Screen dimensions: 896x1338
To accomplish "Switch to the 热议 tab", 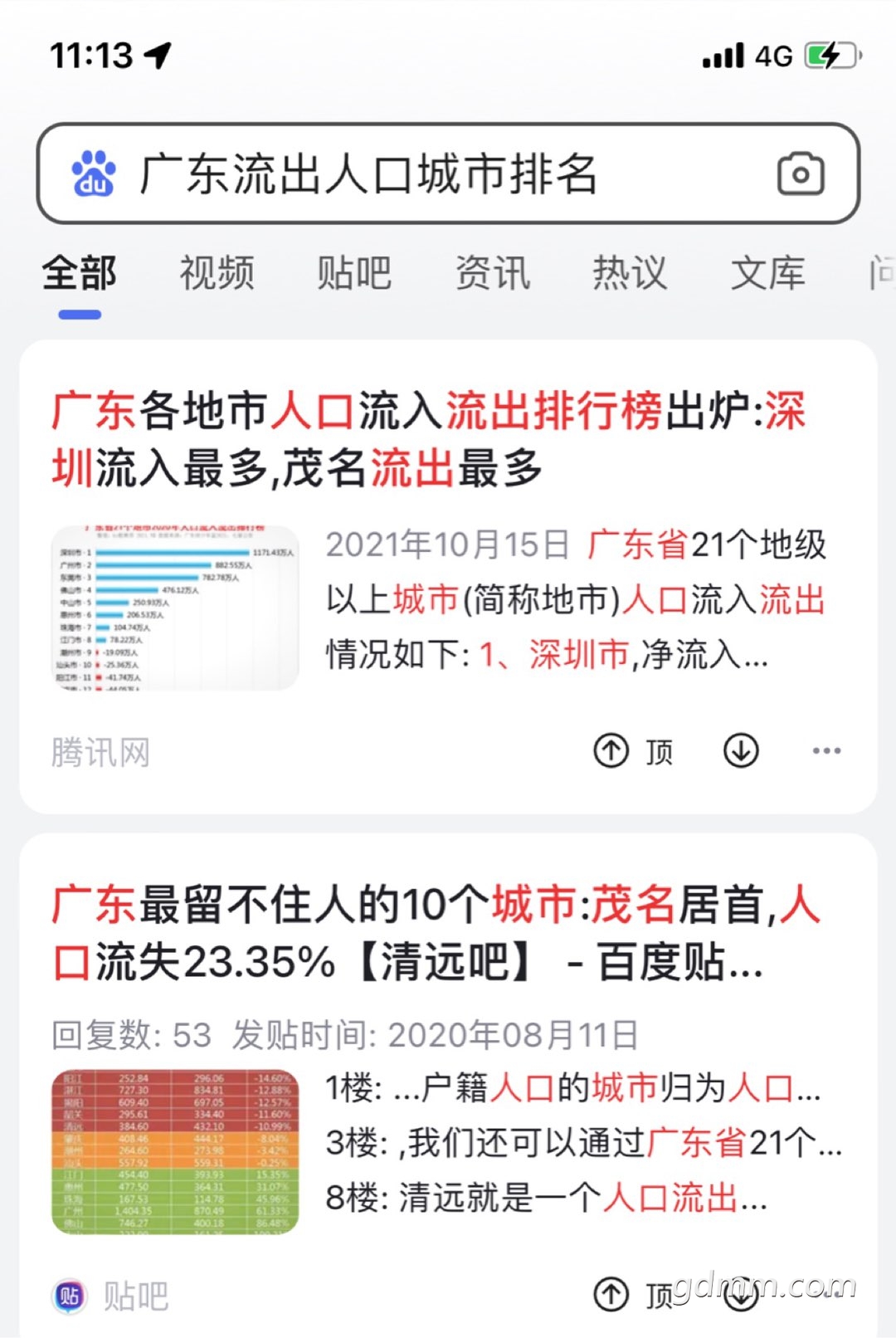I will [630, 273].
